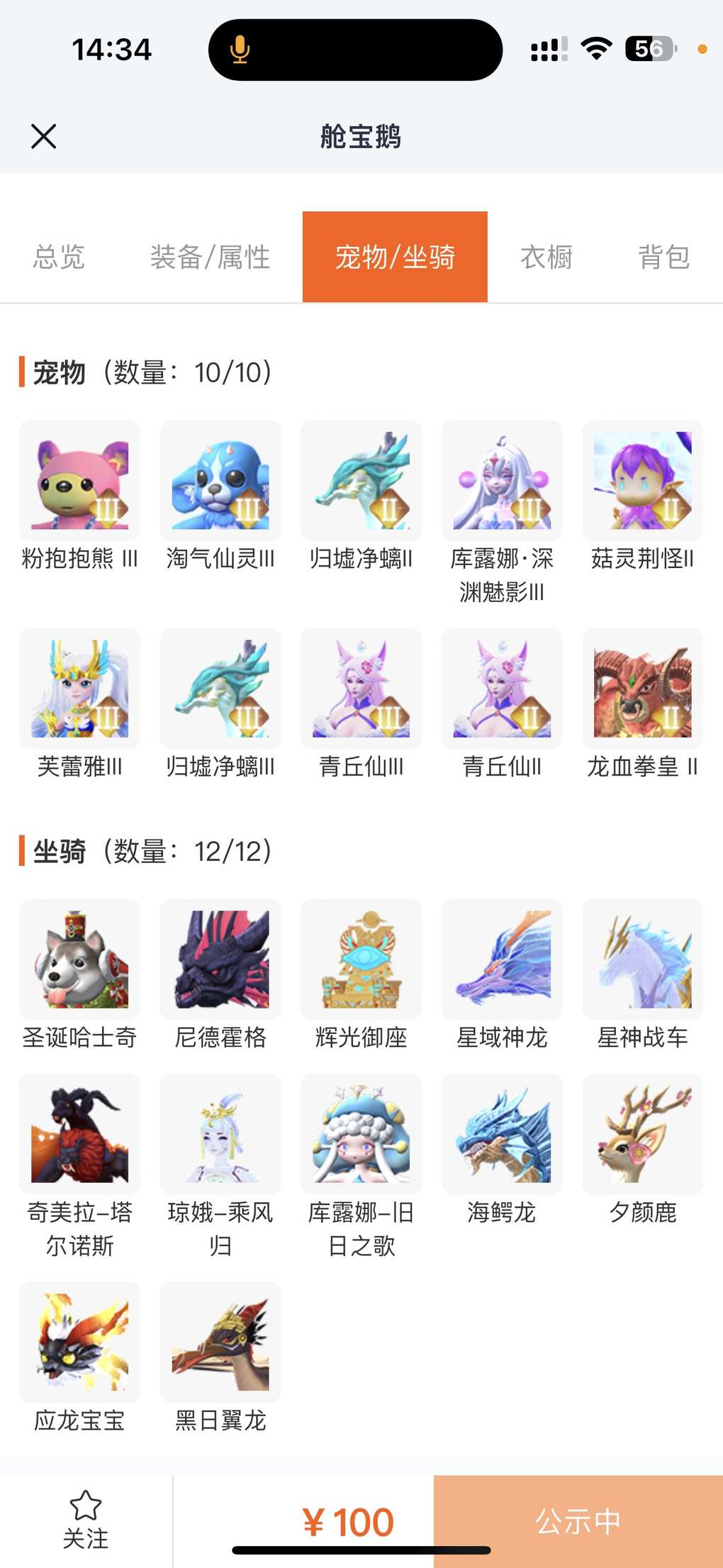723x1568 pixels.
Task: Open pet 芙蕾雅III
Action: click(80, 689)
